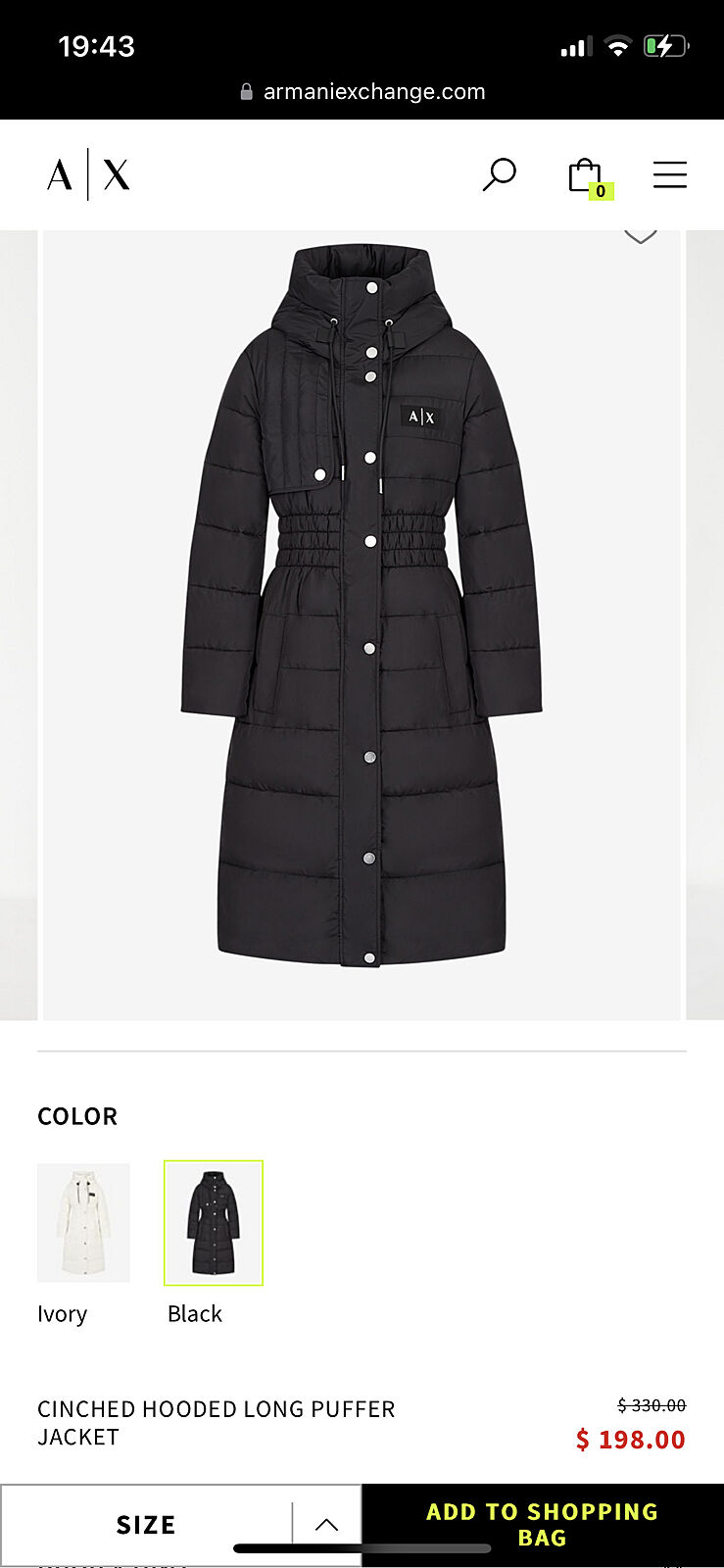
Task: Add to Shopping Bag
Action: tap(543, 1524)
